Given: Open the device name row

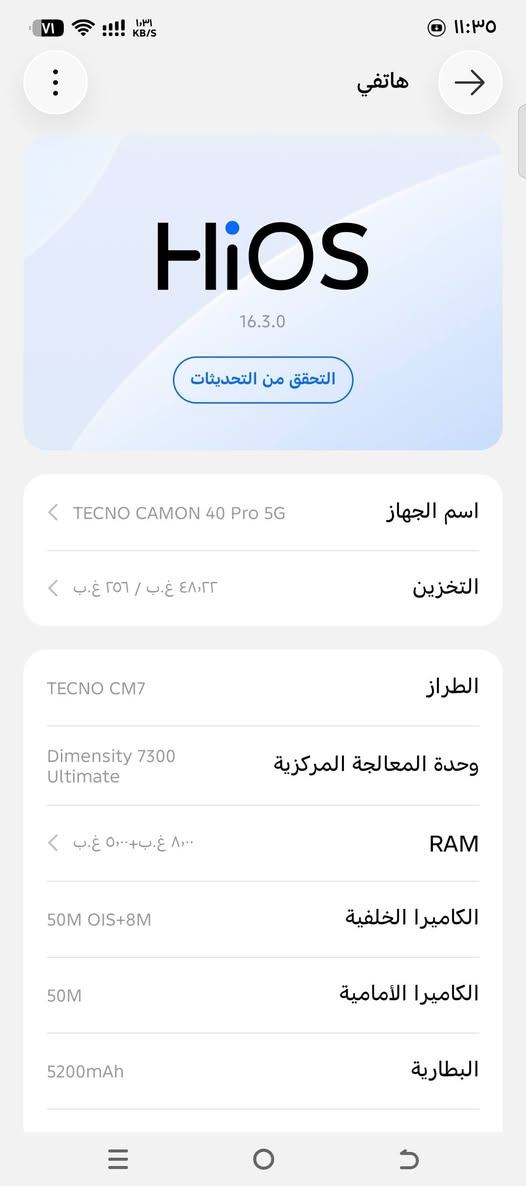Looking at the screenshot, I should click(x=263, y=512).
